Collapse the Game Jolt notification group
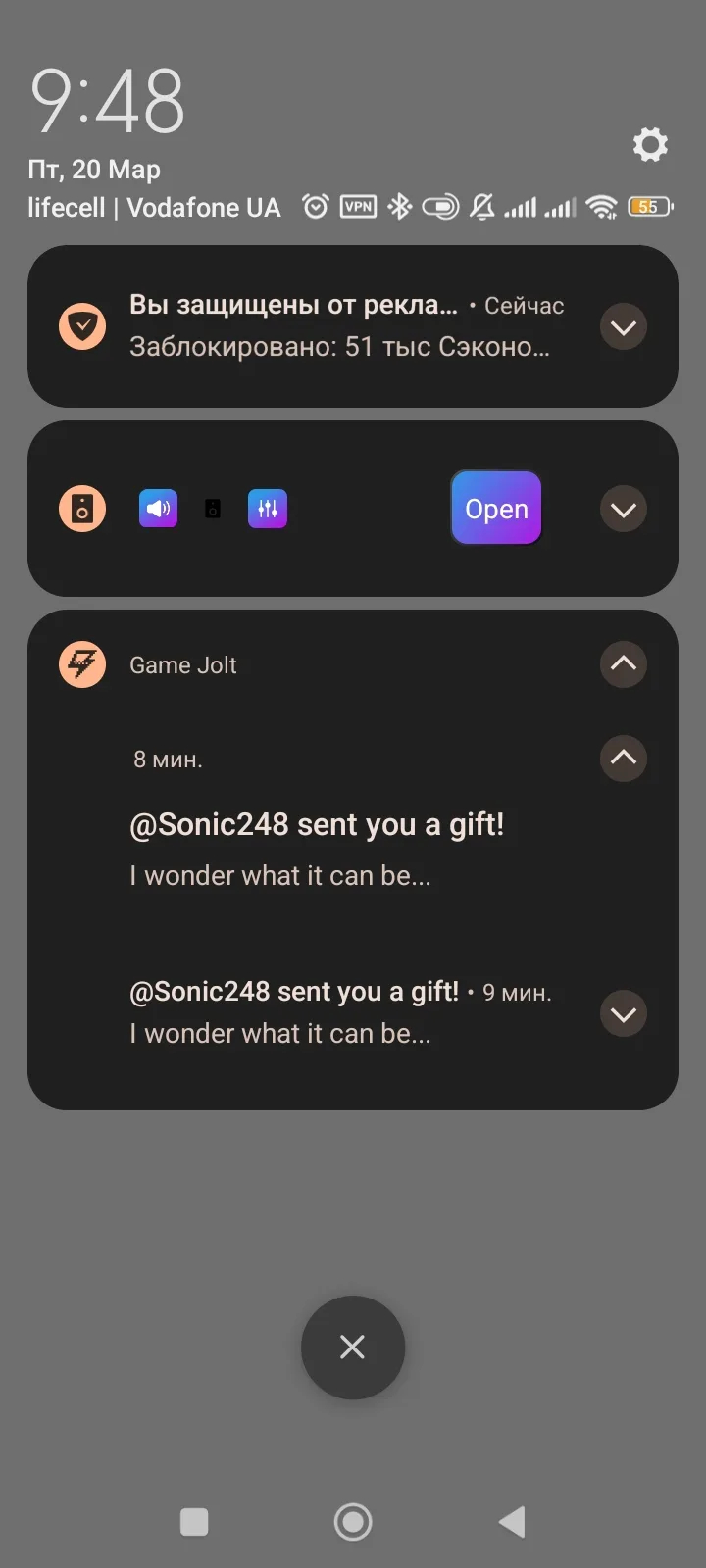Screen dimensions: 706x1568 624,664
